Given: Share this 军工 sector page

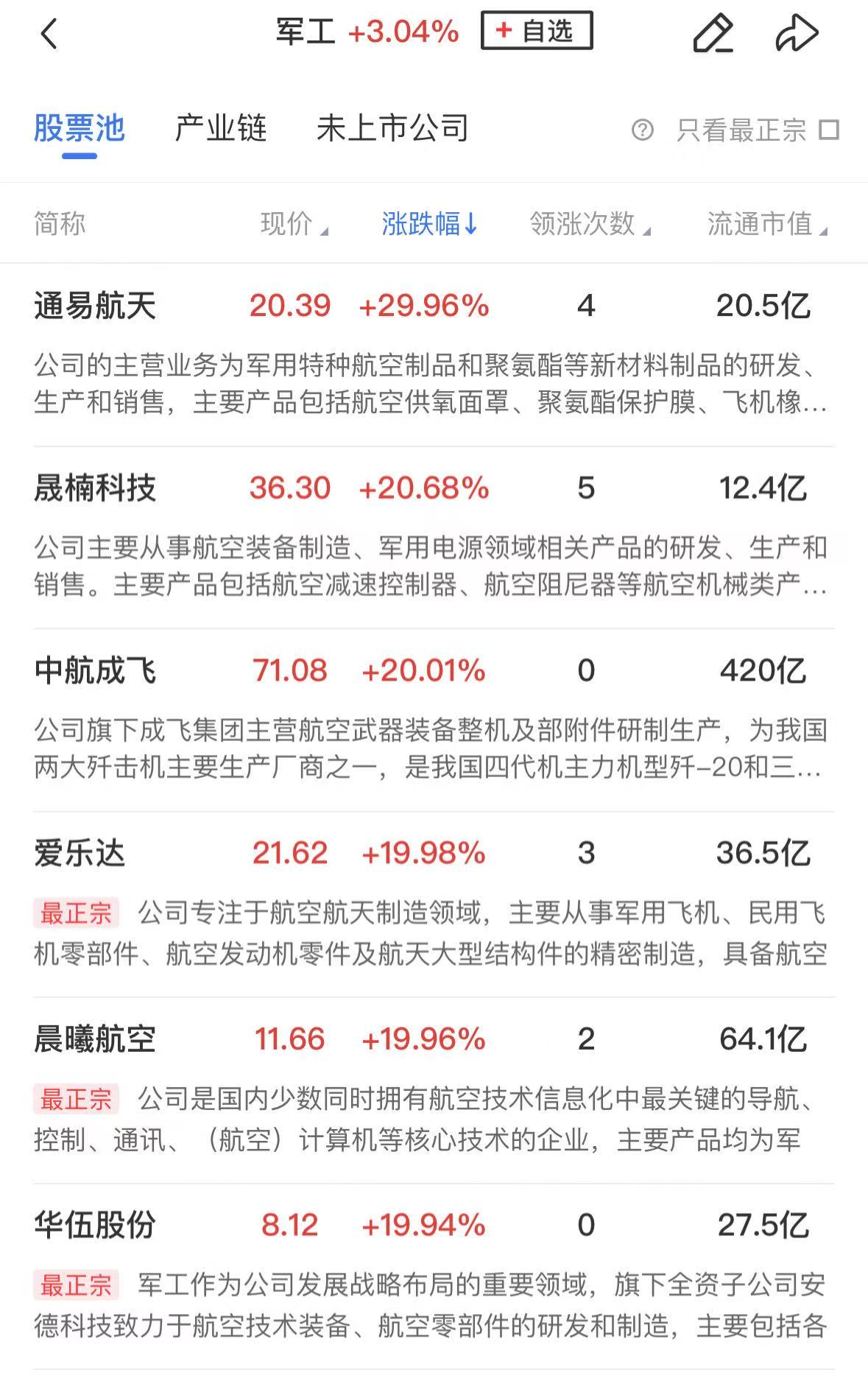Looking at the screenshot, I should (x=797, y=34).
